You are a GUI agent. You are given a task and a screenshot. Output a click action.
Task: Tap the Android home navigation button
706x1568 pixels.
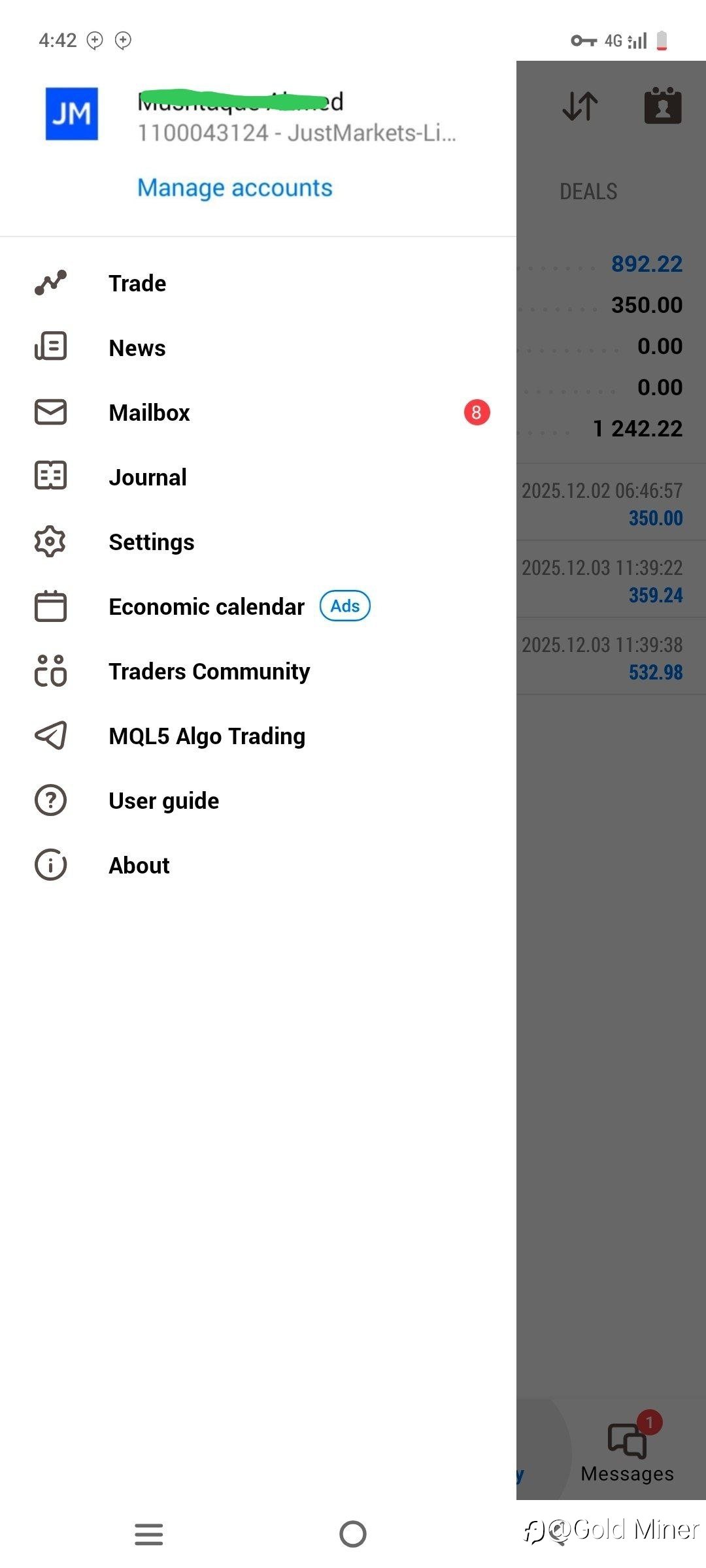coord(353,1534)
